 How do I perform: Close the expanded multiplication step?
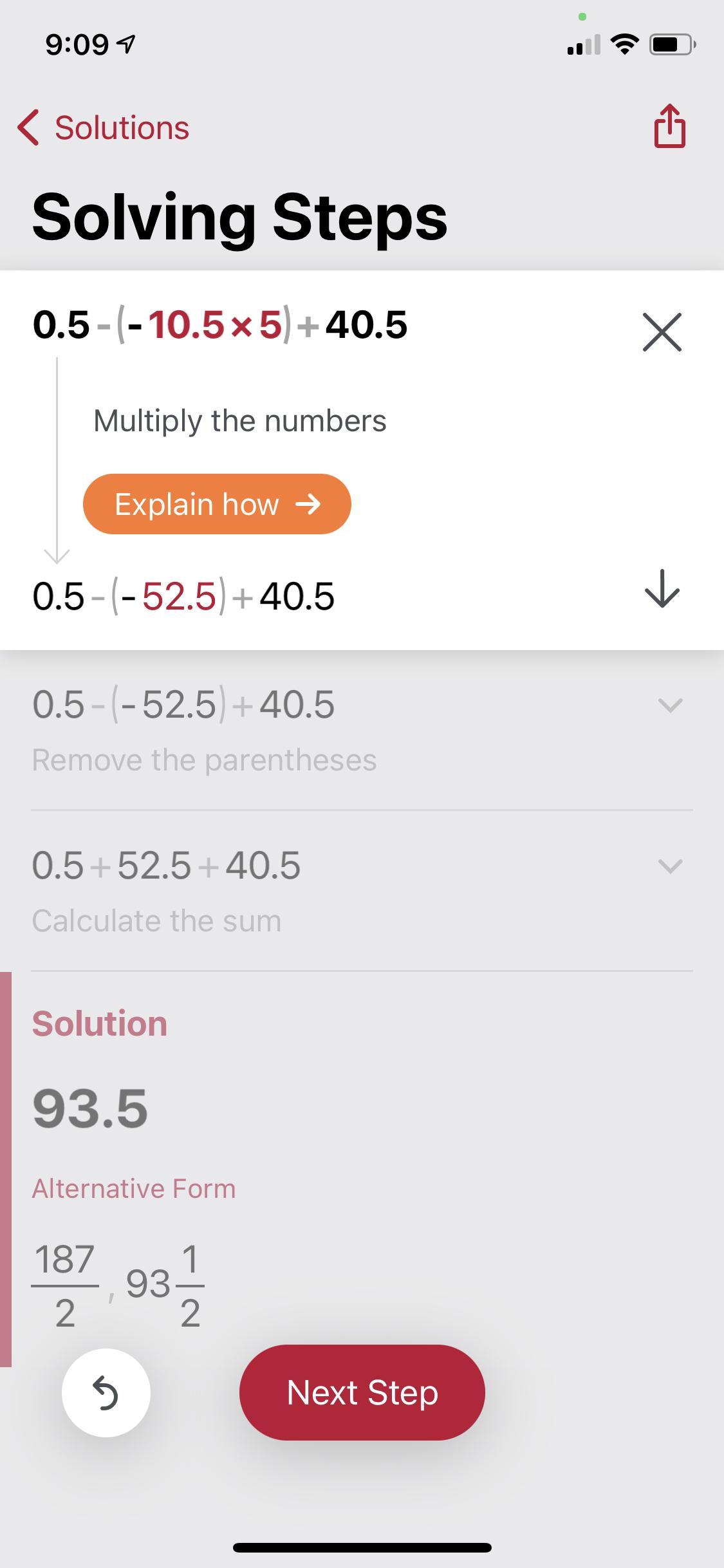coord(662,332)
